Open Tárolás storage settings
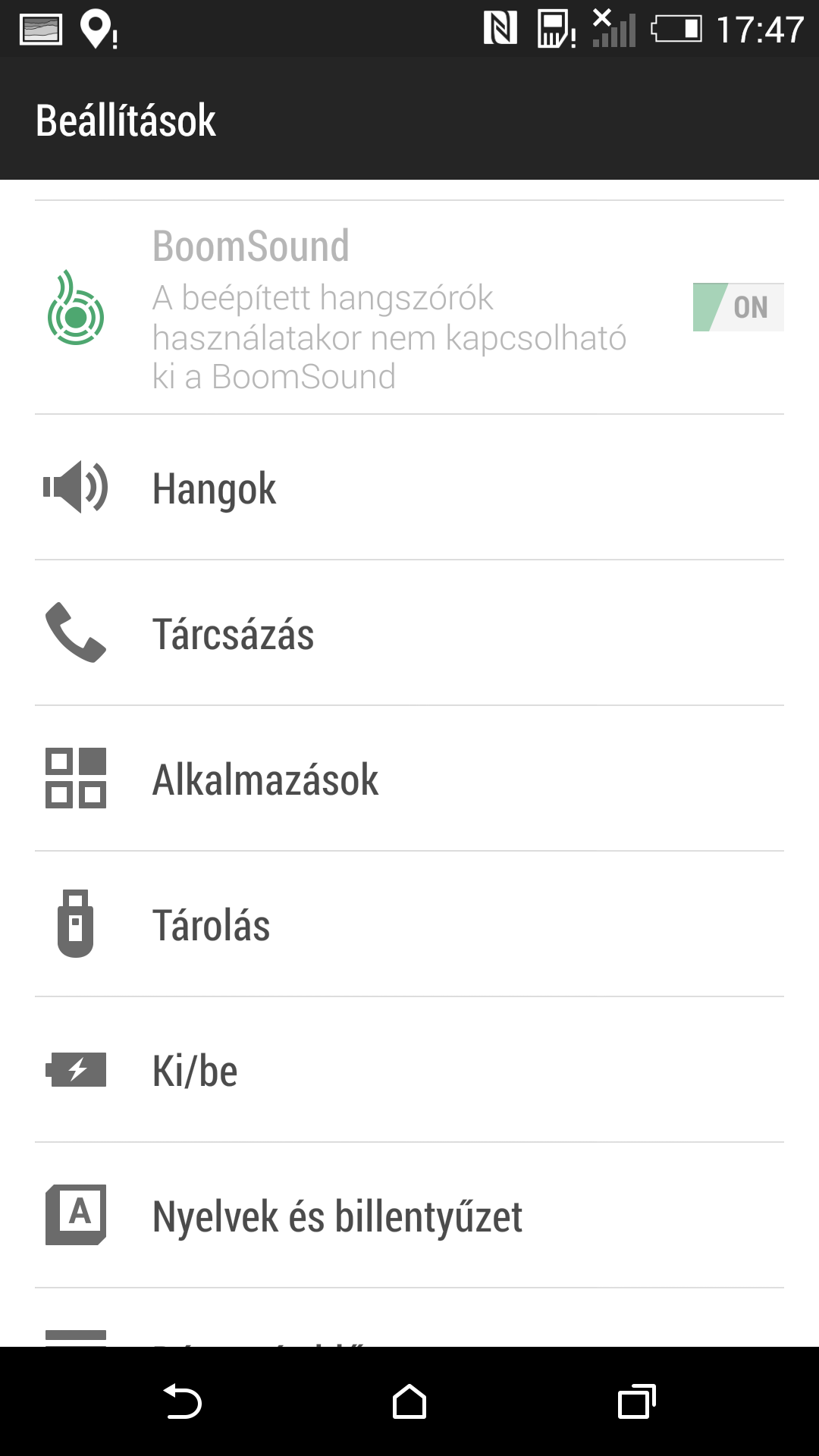 [x=409, y=925]
